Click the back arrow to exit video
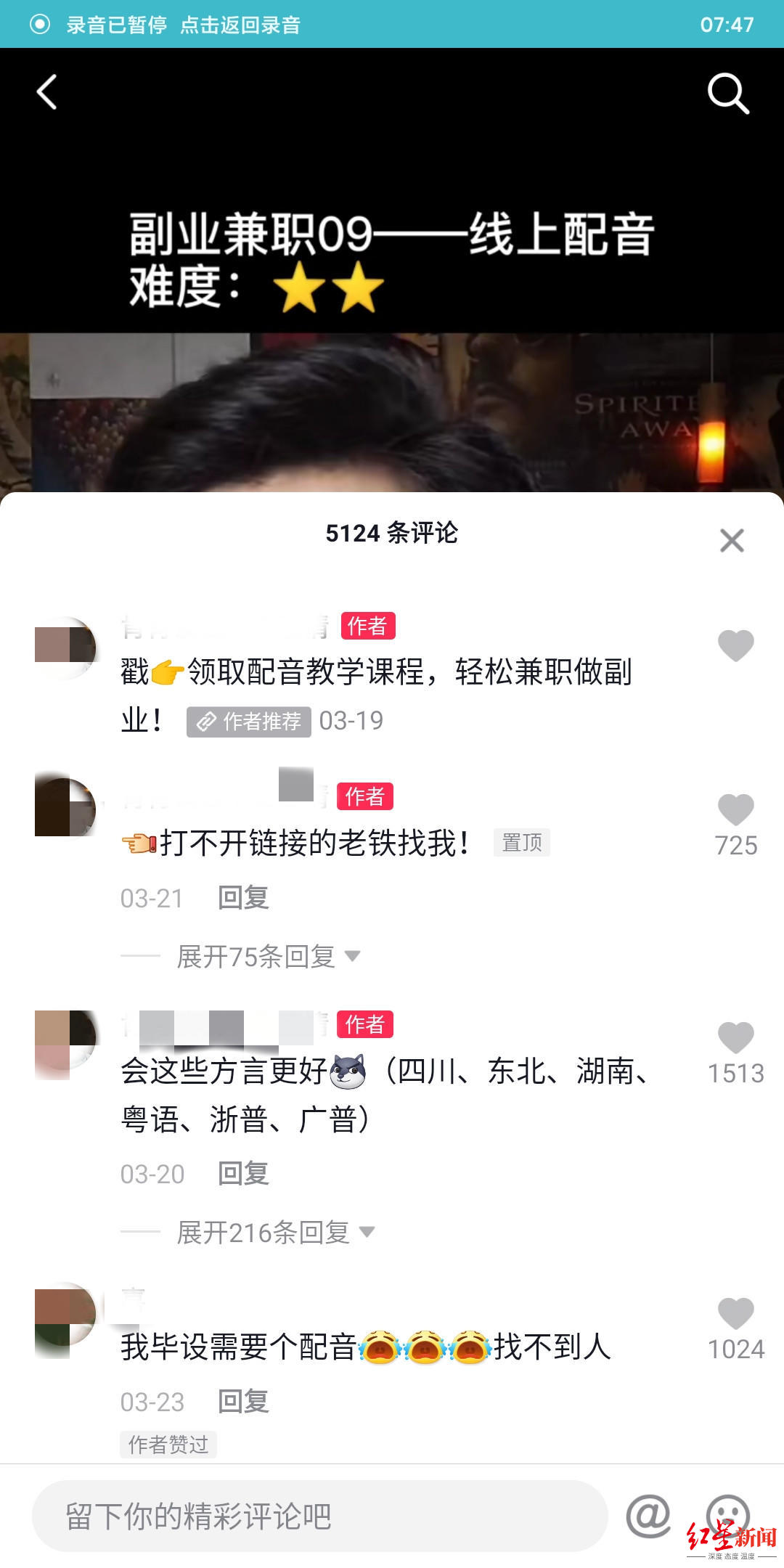This screenshot has width=784, height=1568. (46, 93)
